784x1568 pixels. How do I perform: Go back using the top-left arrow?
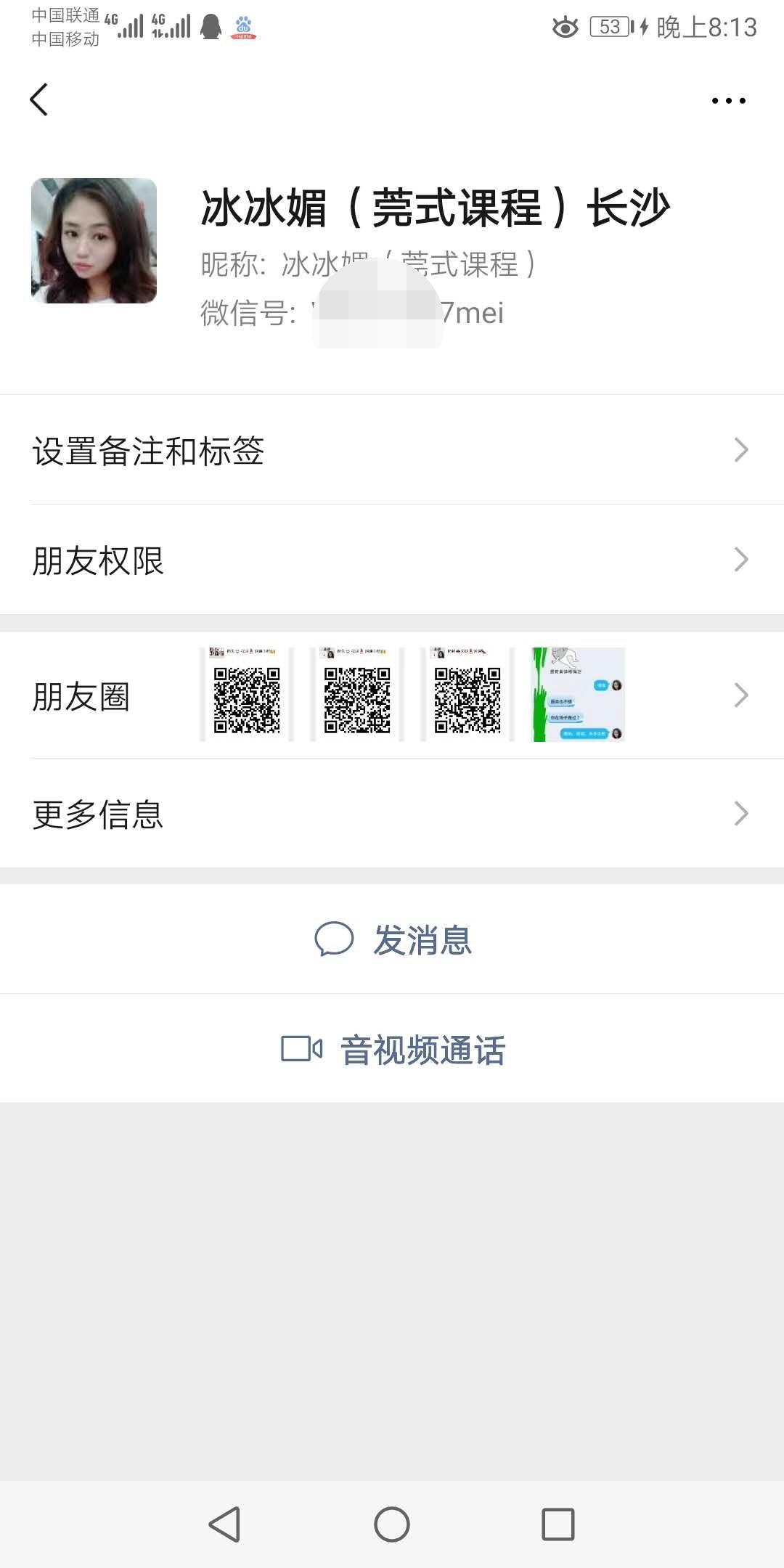39,99
